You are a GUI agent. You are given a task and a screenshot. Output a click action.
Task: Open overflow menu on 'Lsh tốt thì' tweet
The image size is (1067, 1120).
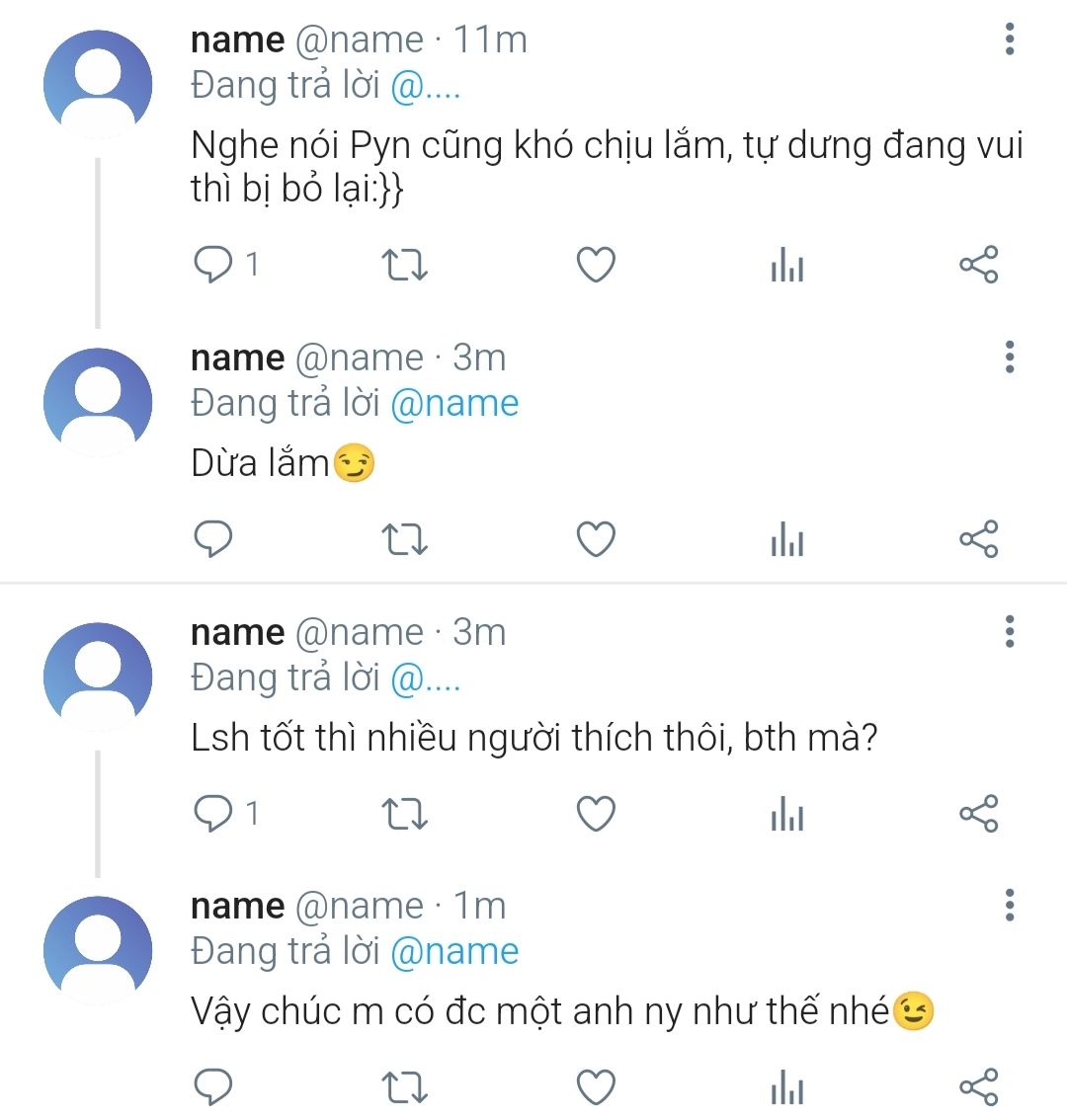coord(1009,631)
